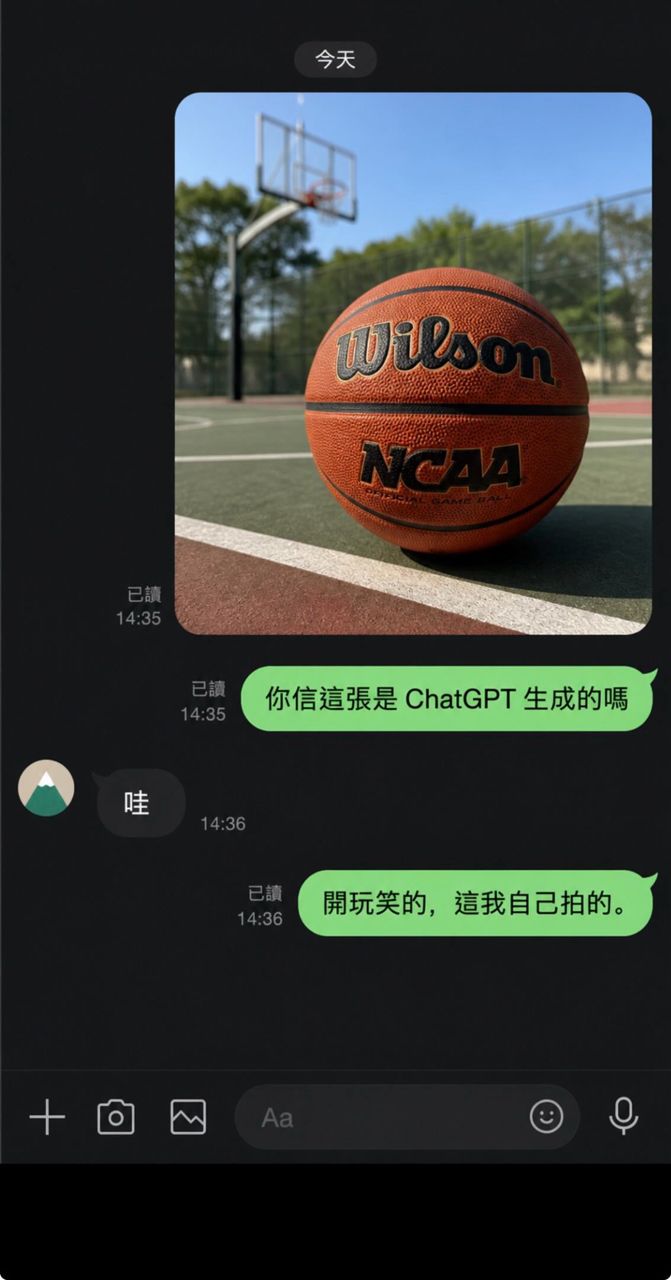Start a voice message with microphone
This screenshot has height=1280, width=671.
(624, 1116)
